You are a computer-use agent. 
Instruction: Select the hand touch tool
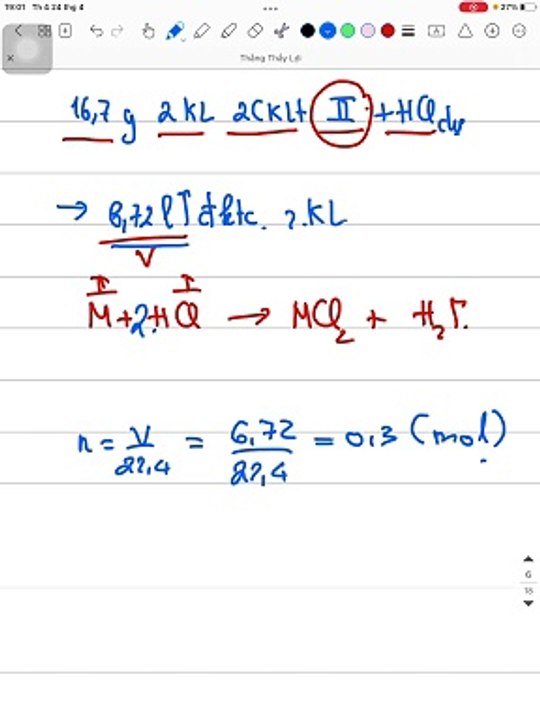[x=148, y=31]
